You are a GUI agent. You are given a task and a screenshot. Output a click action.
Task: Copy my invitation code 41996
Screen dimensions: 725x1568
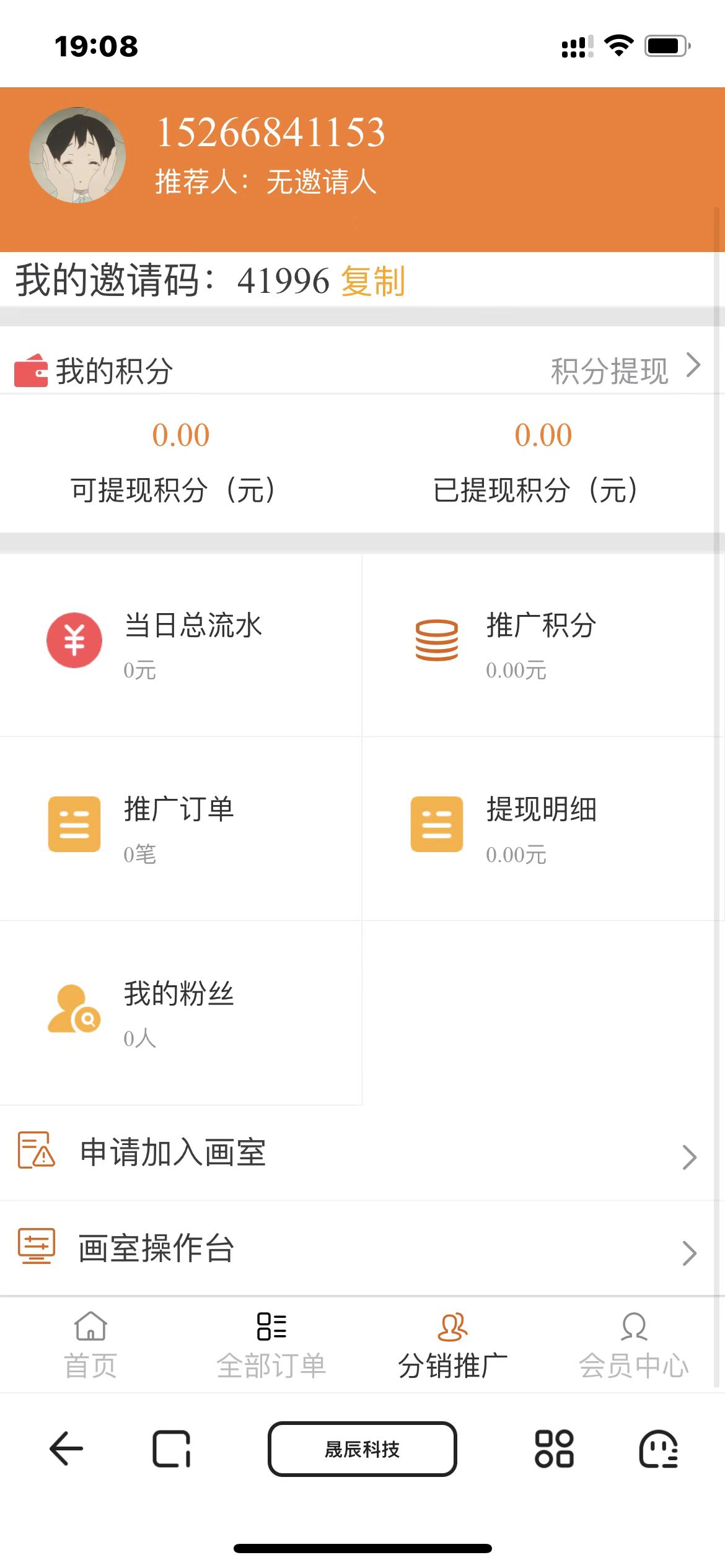(x=373, y=281)
